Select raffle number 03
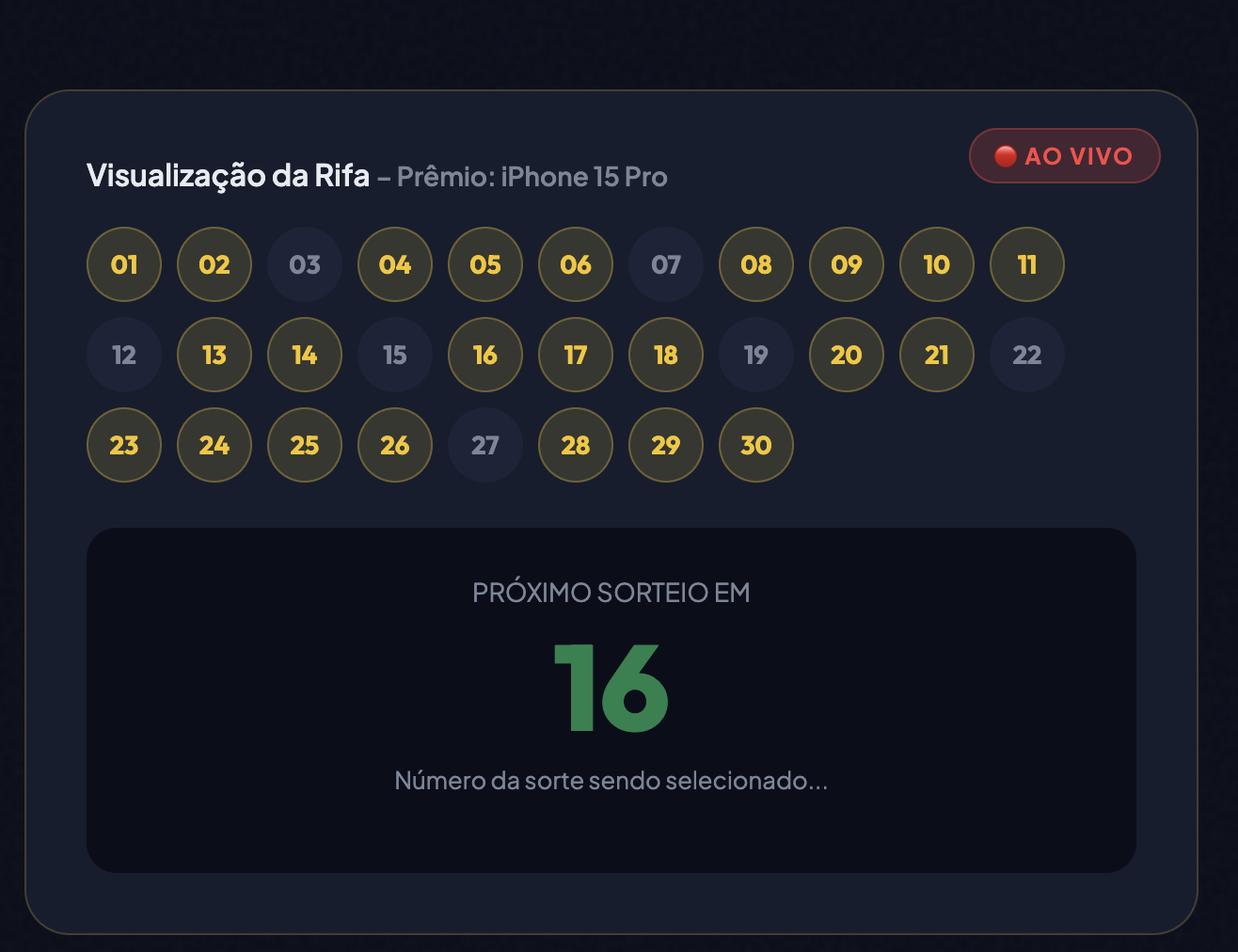Image resolution: width=1238 pixels, height=952 pixels. (305, 264)
